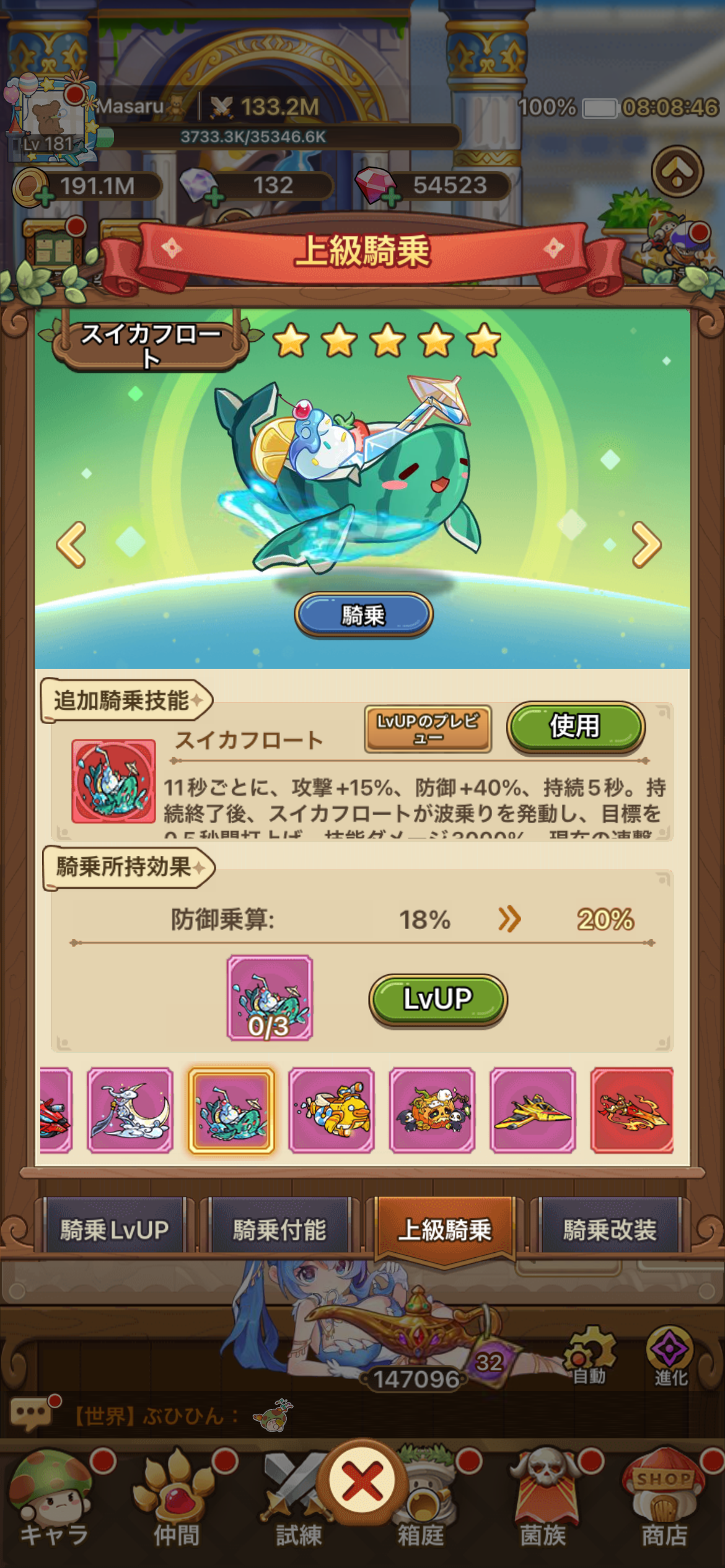Screen dimensions: 725x1568
Task: Open the キャラ menu
Action: tap(54, 1499)
